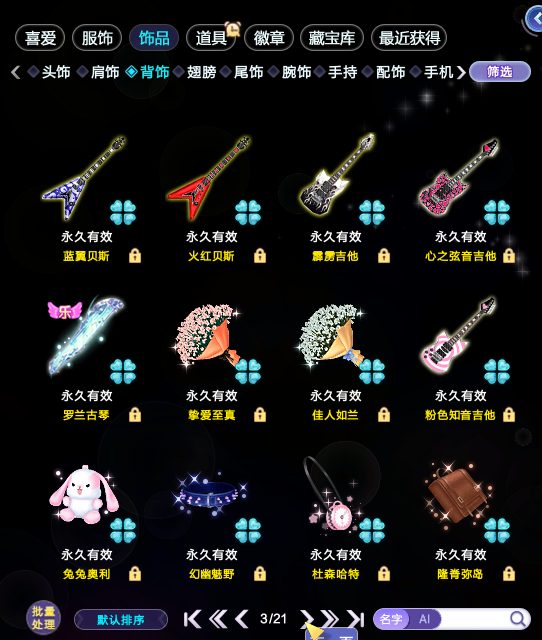
Task: Open the 道具 tab
Action: pos(211,38)
